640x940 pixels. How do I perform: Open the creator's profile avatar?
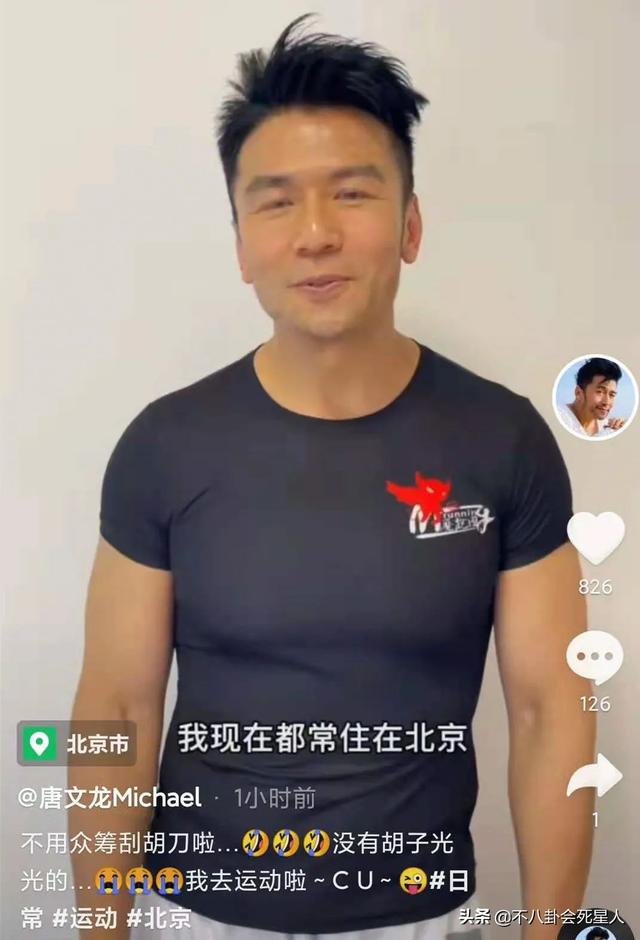pyautogui.click(x=595, y=397)
